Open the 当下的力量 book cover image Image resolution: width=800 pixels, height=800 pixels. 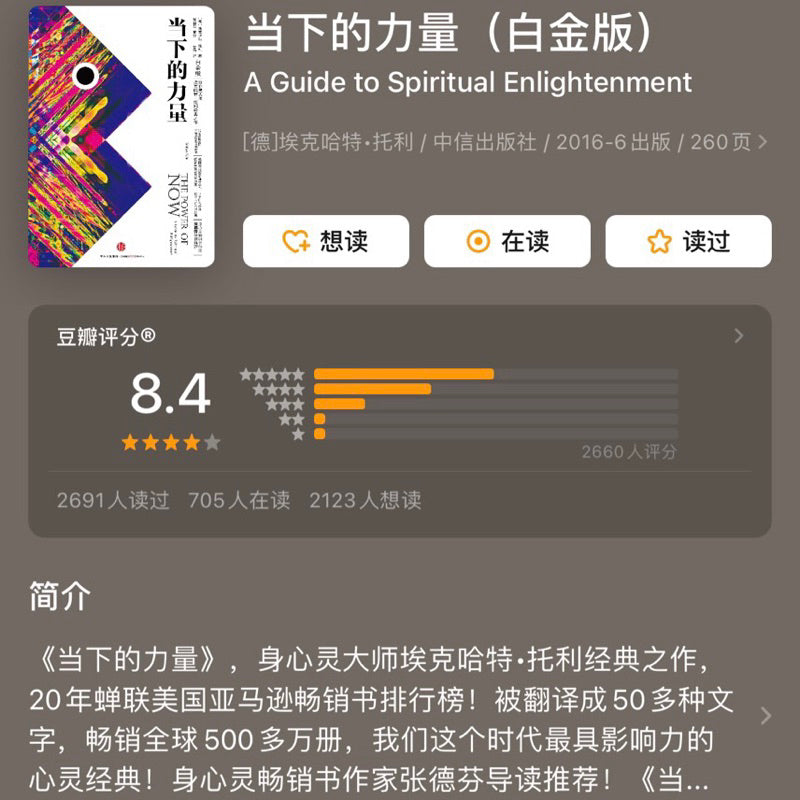point(121,136)
